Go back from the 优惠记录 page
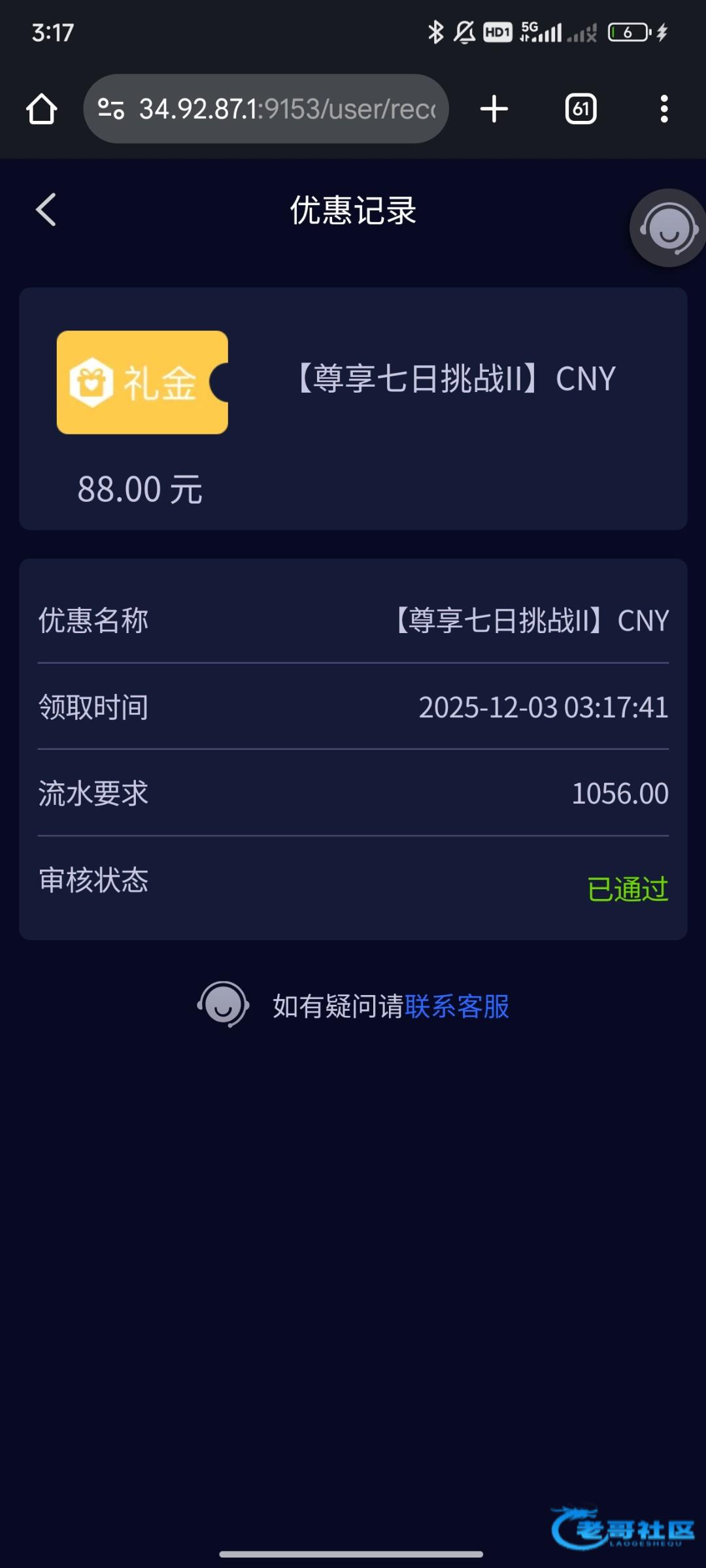The image size is (706, 1568). [46, 210]
